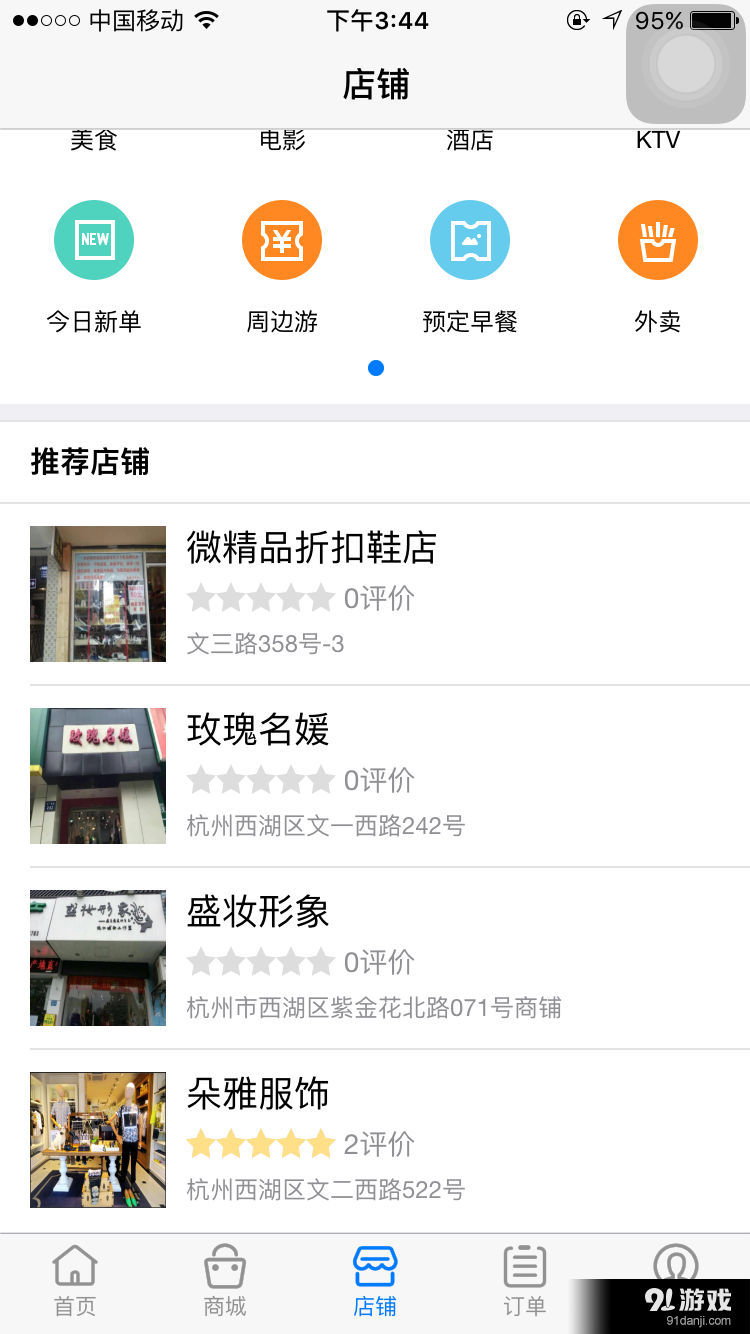
Task: Tap the 朵雅服饰 store thumbnail image
Action: 97,1139
